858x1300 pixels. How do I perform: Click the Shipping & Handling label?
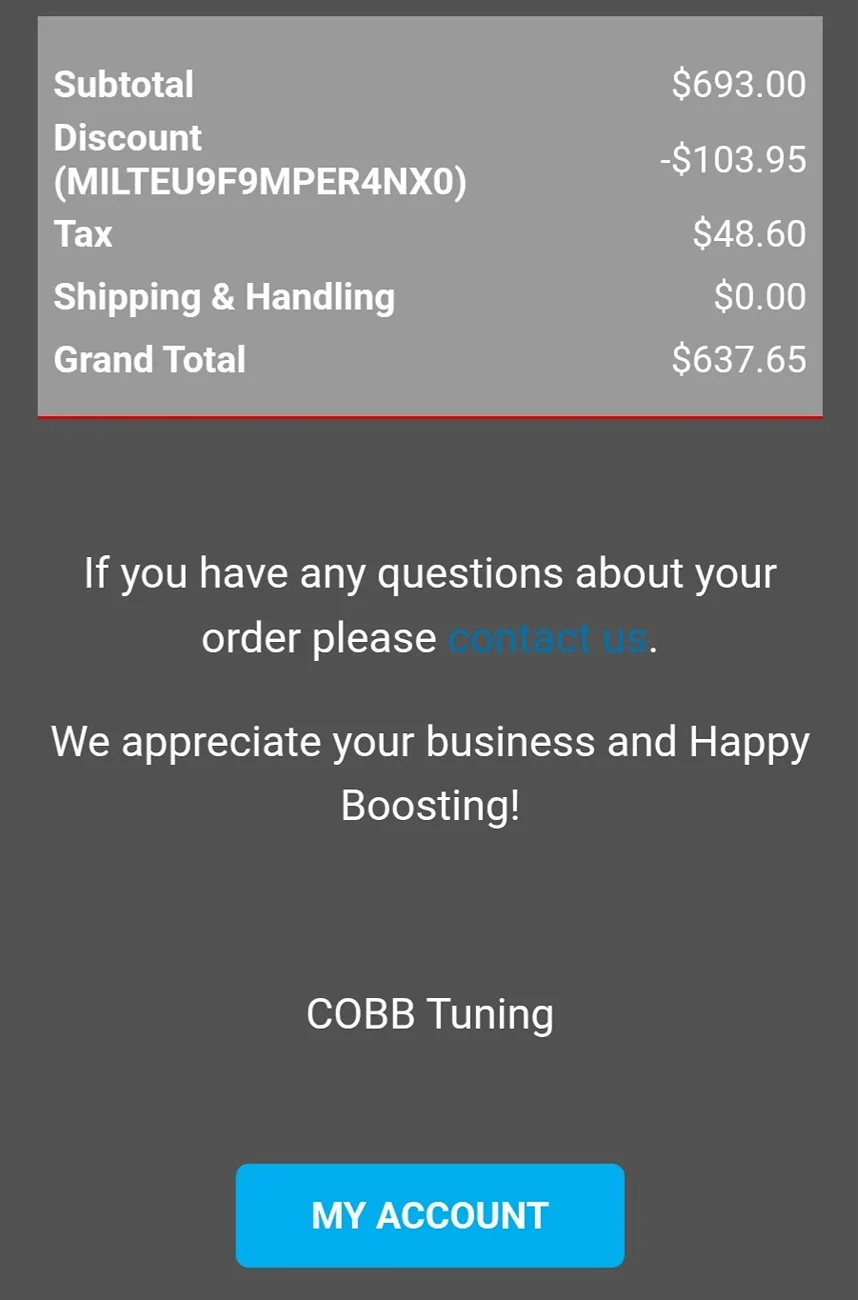click(224, 296)
